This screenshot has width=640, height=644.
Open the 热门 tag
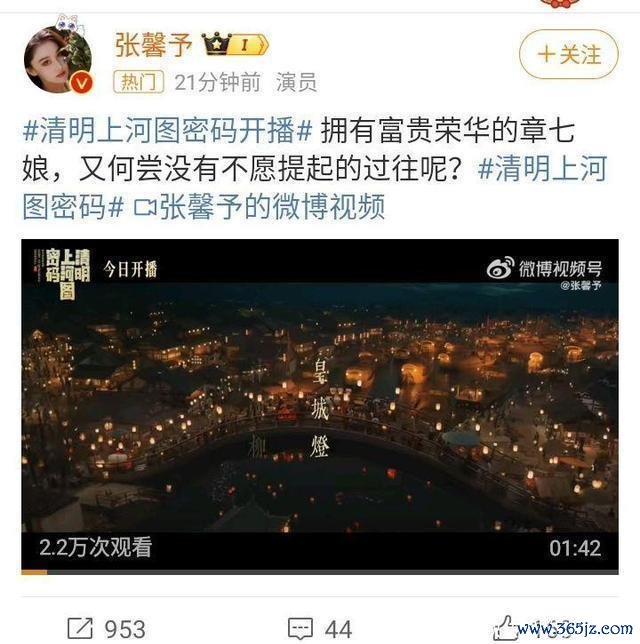(x=136, y=82)
